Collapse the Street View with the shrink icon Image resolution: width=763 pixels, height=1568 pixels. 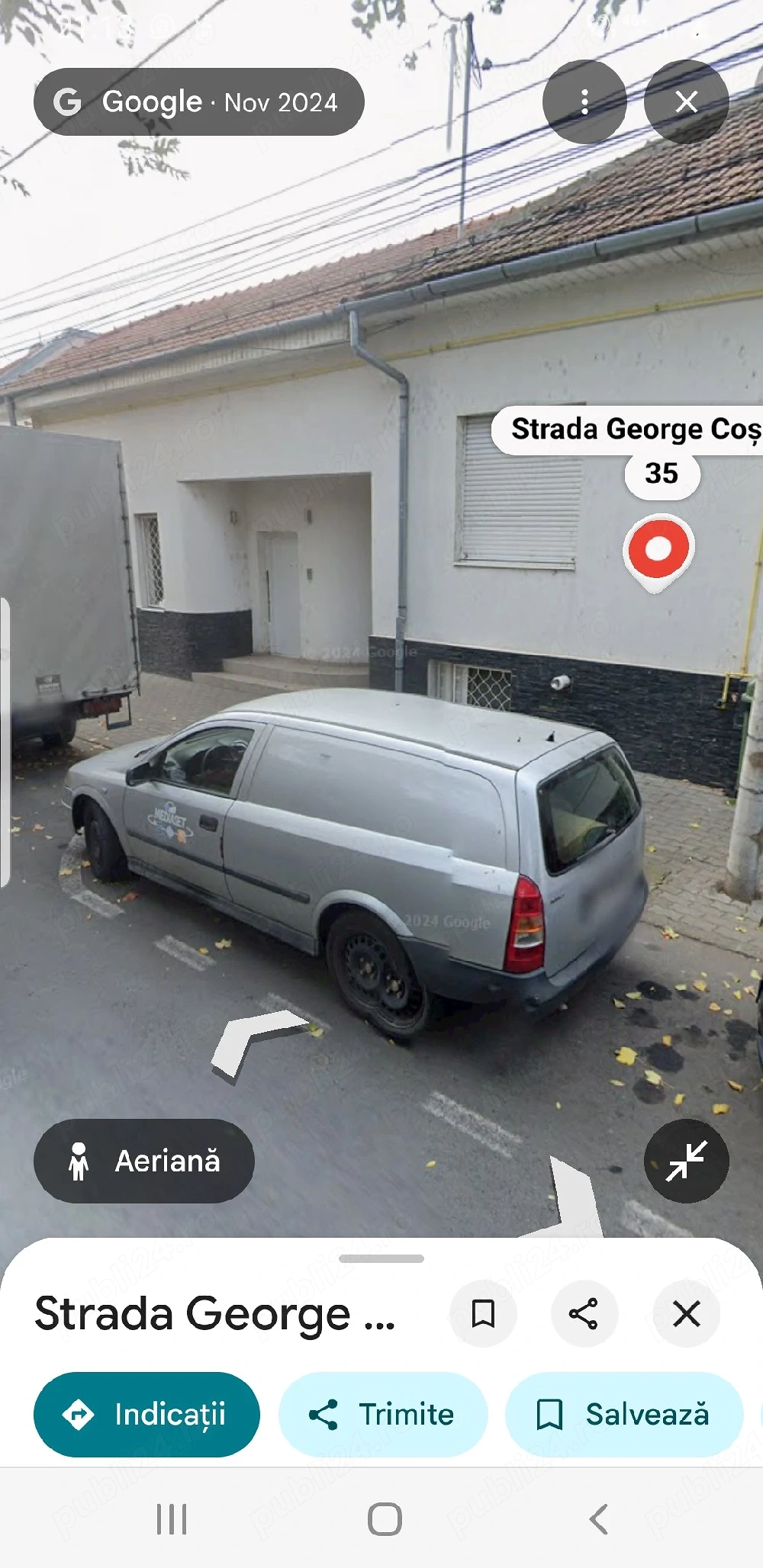[686, 1161]
